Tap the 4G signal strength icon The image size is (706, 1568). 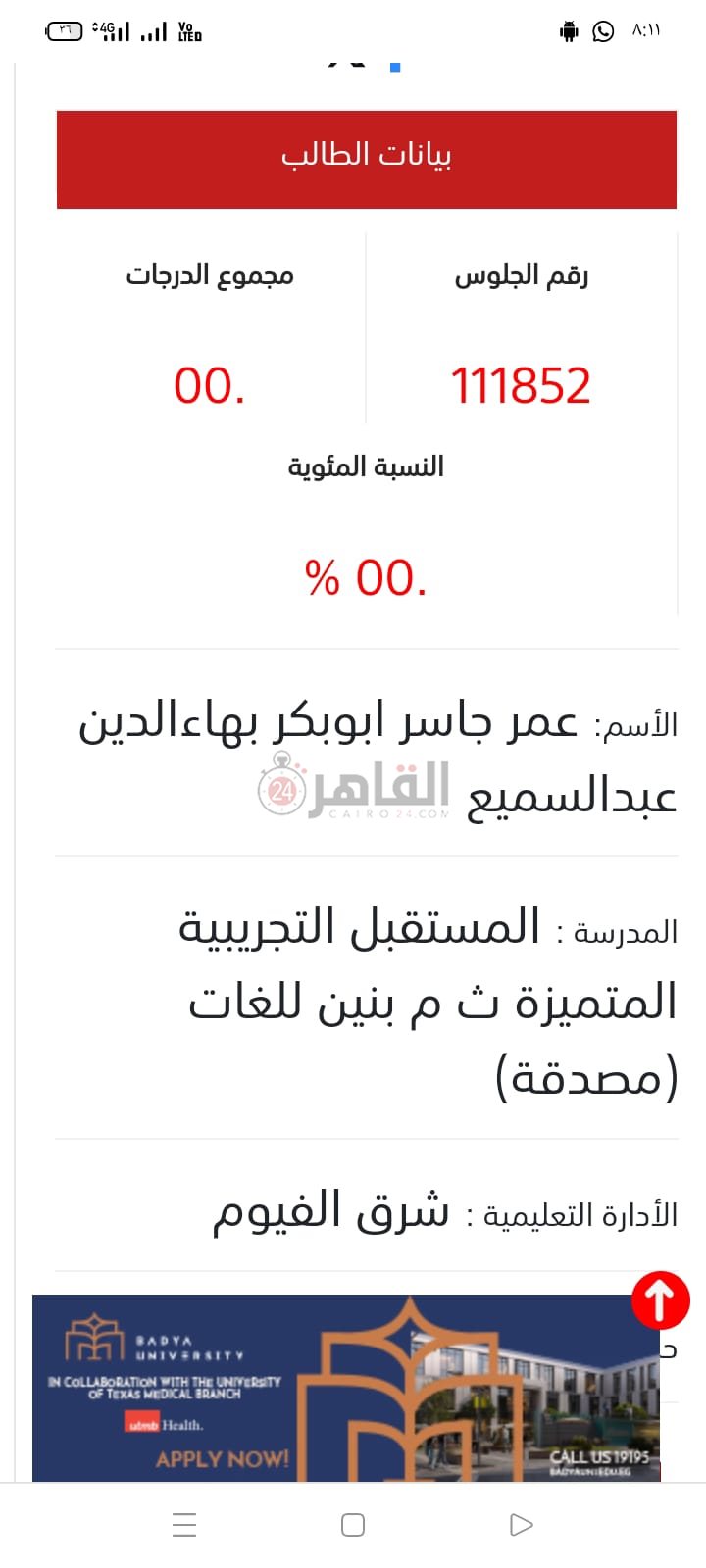click(111, 30)
